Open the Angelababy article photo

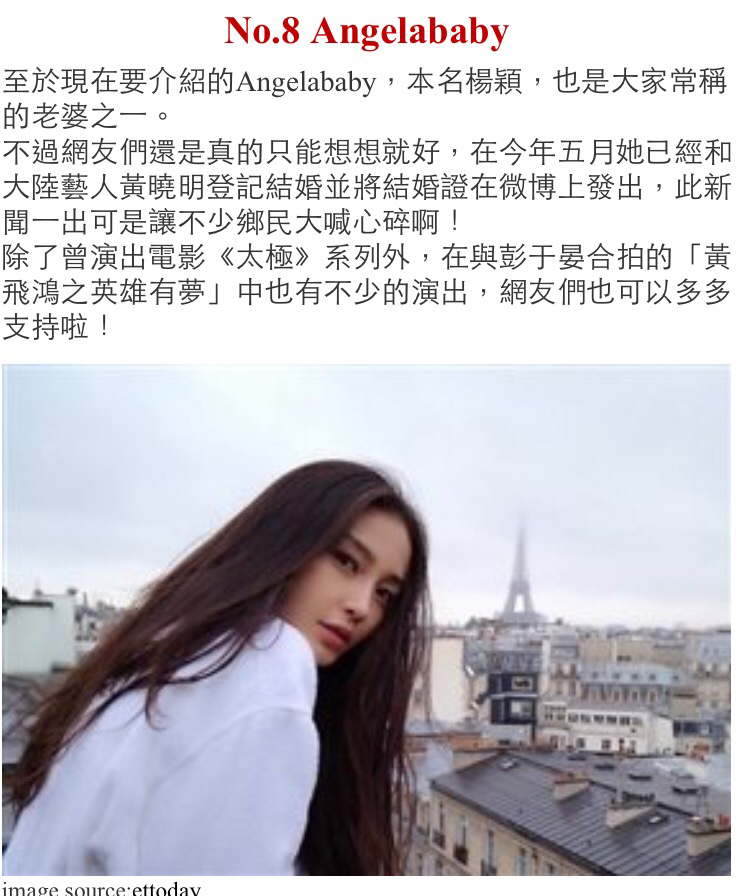366,620
